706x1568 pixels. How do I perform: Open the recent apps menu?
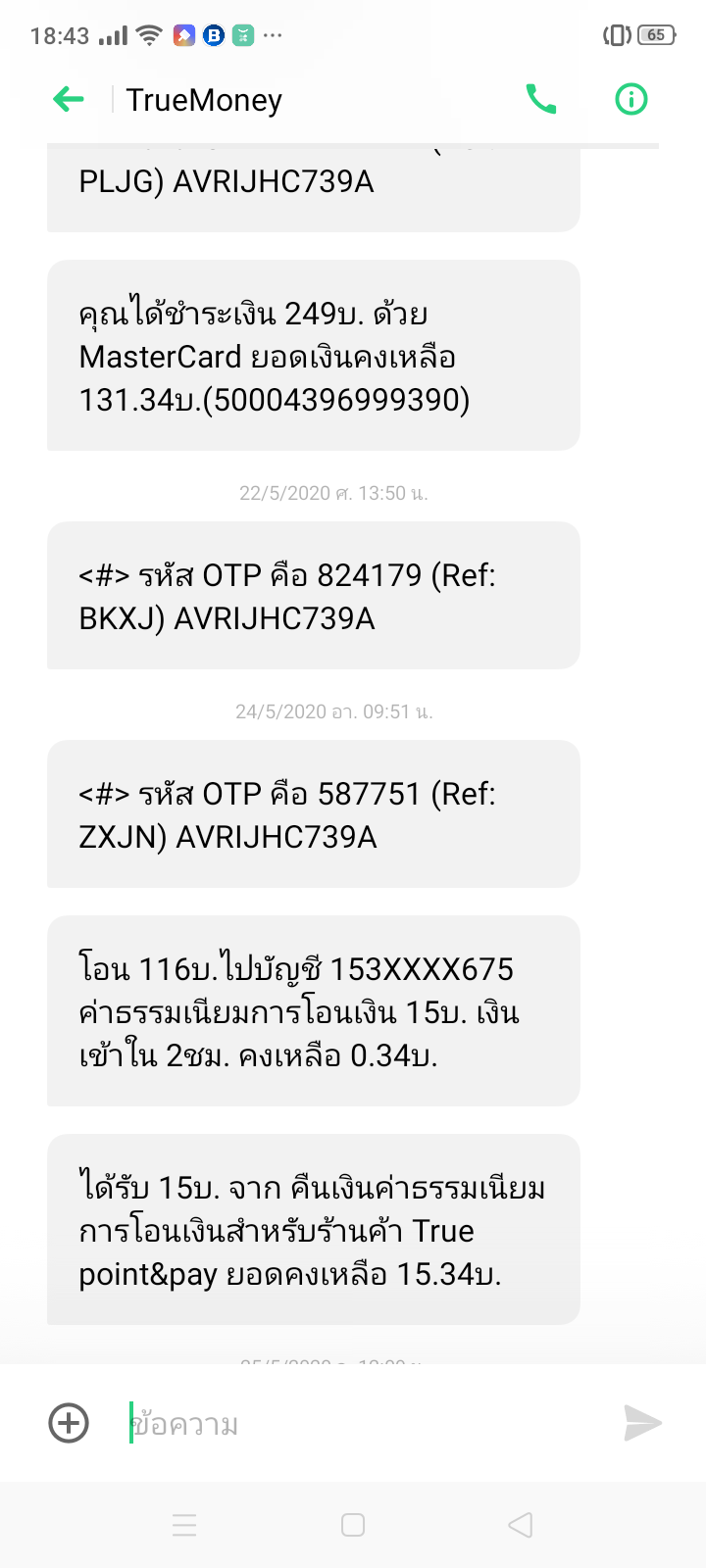184,1525
